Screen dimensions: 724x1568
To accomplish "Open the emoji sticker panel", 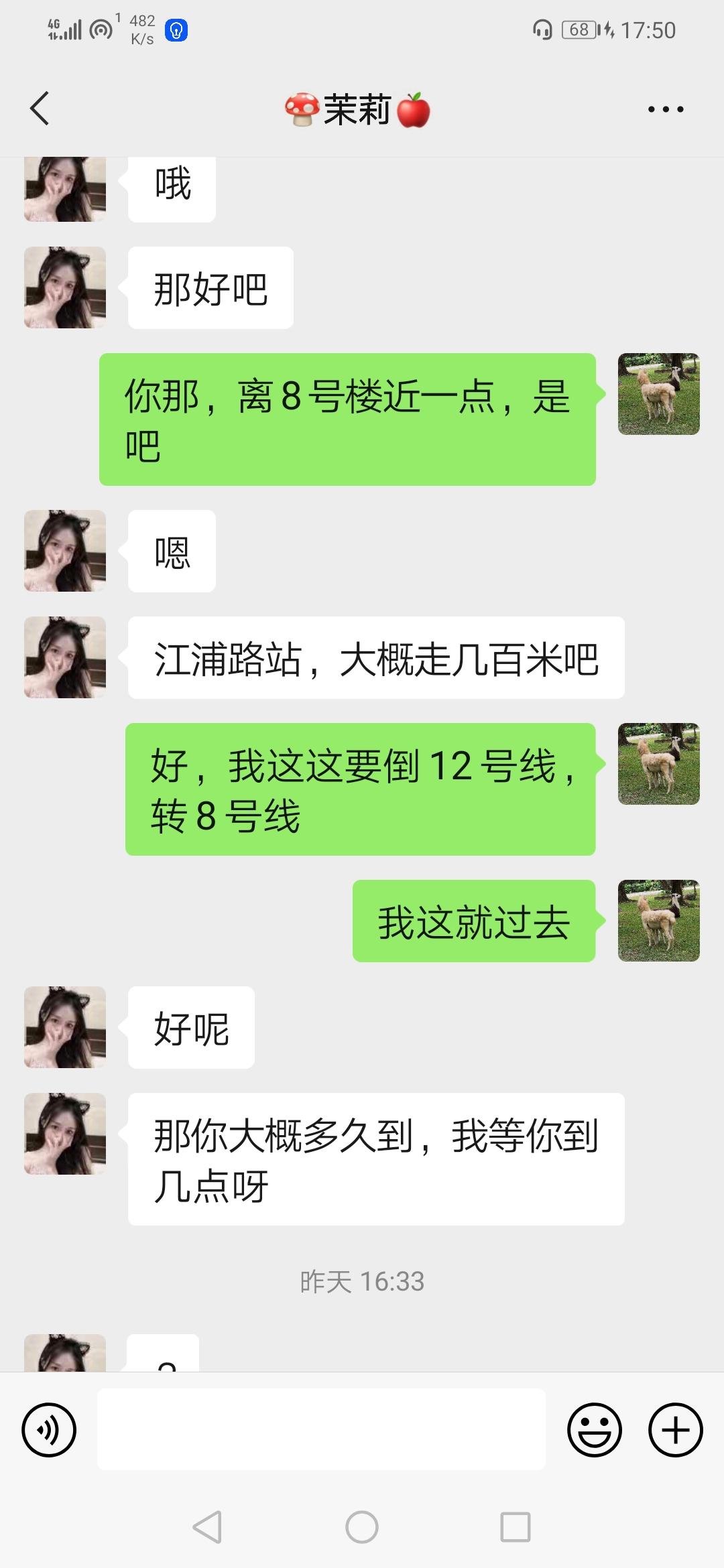I will 594,1430.
